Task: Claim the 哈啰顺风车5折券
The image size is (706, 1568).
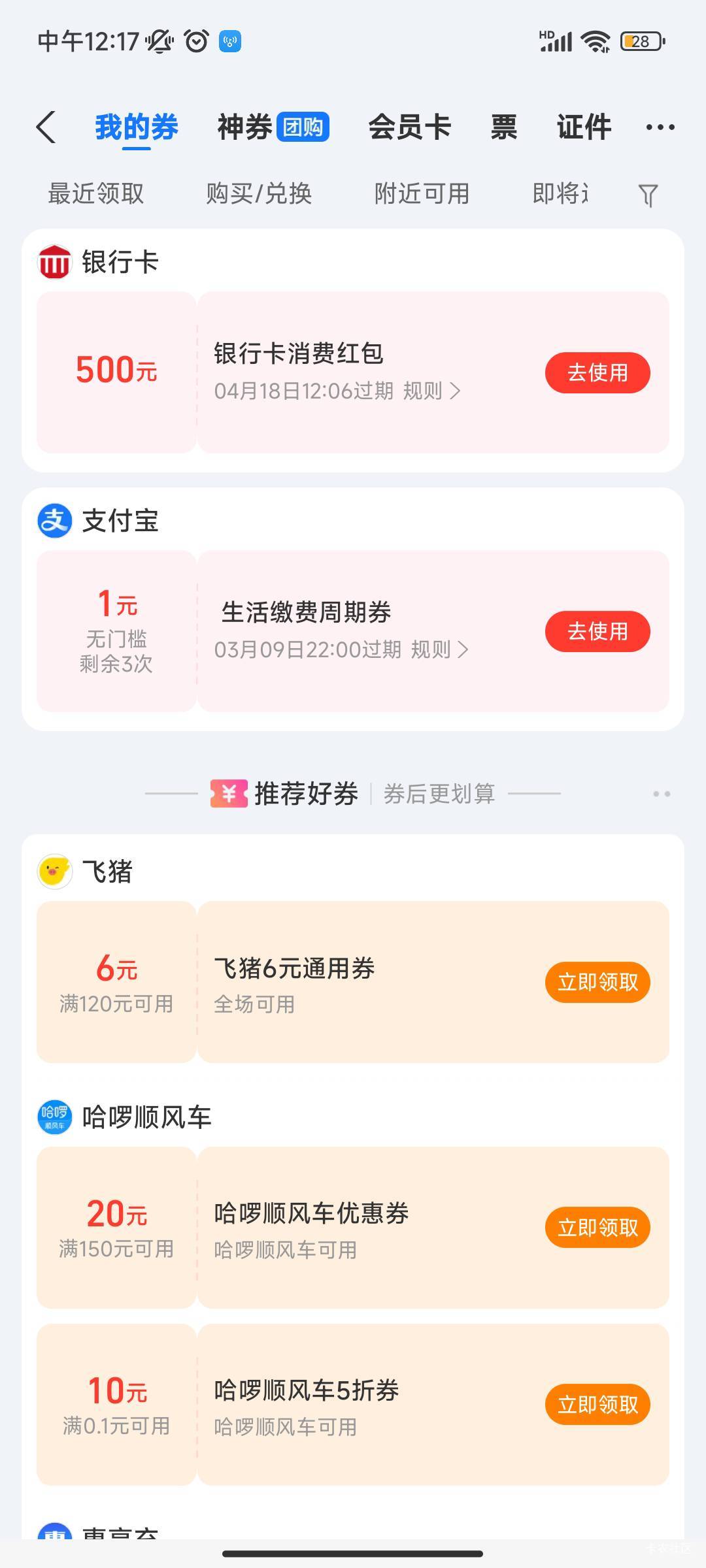Action: [x=597, y=1405]
